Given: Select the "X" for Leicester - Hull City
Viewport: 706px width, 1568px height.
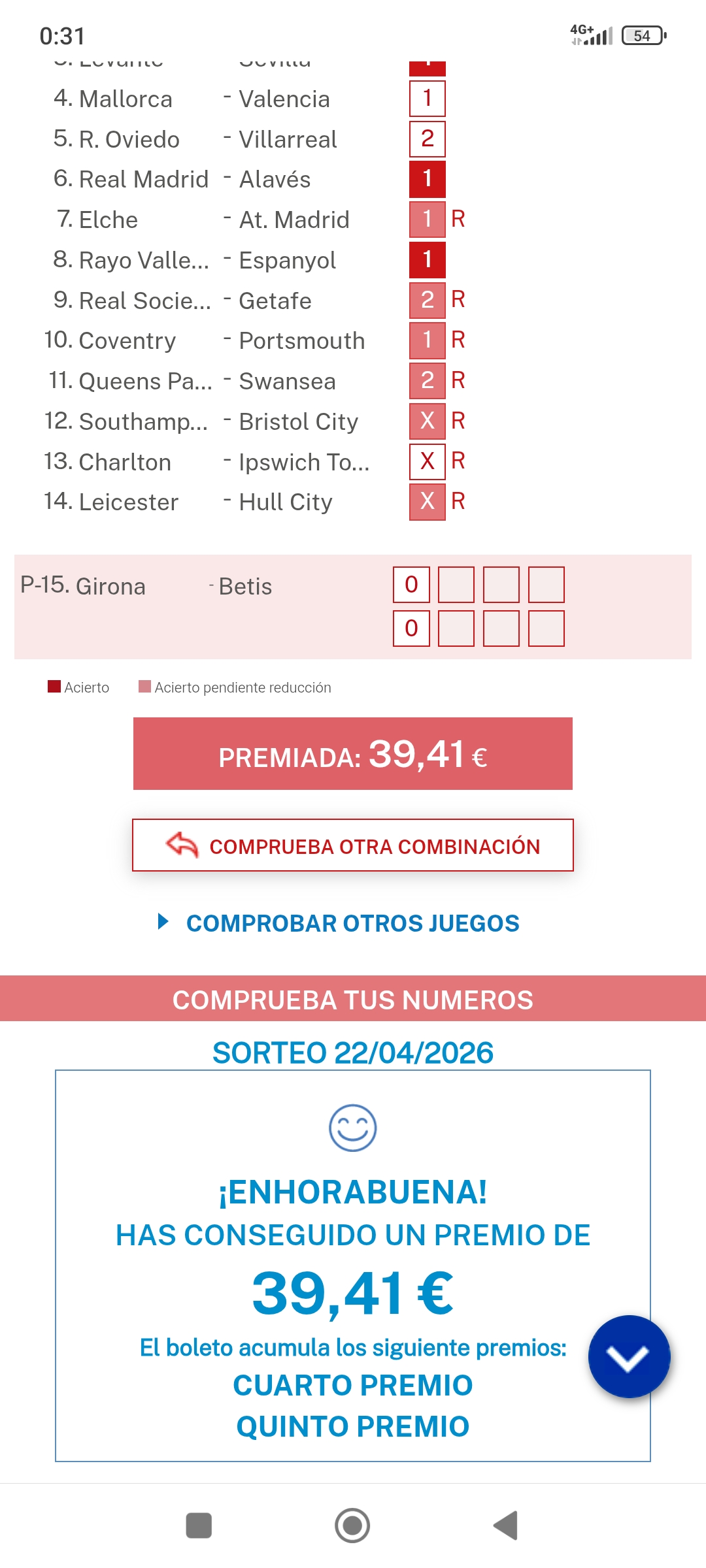Looking at the screenshot, I should coord(428,501).
